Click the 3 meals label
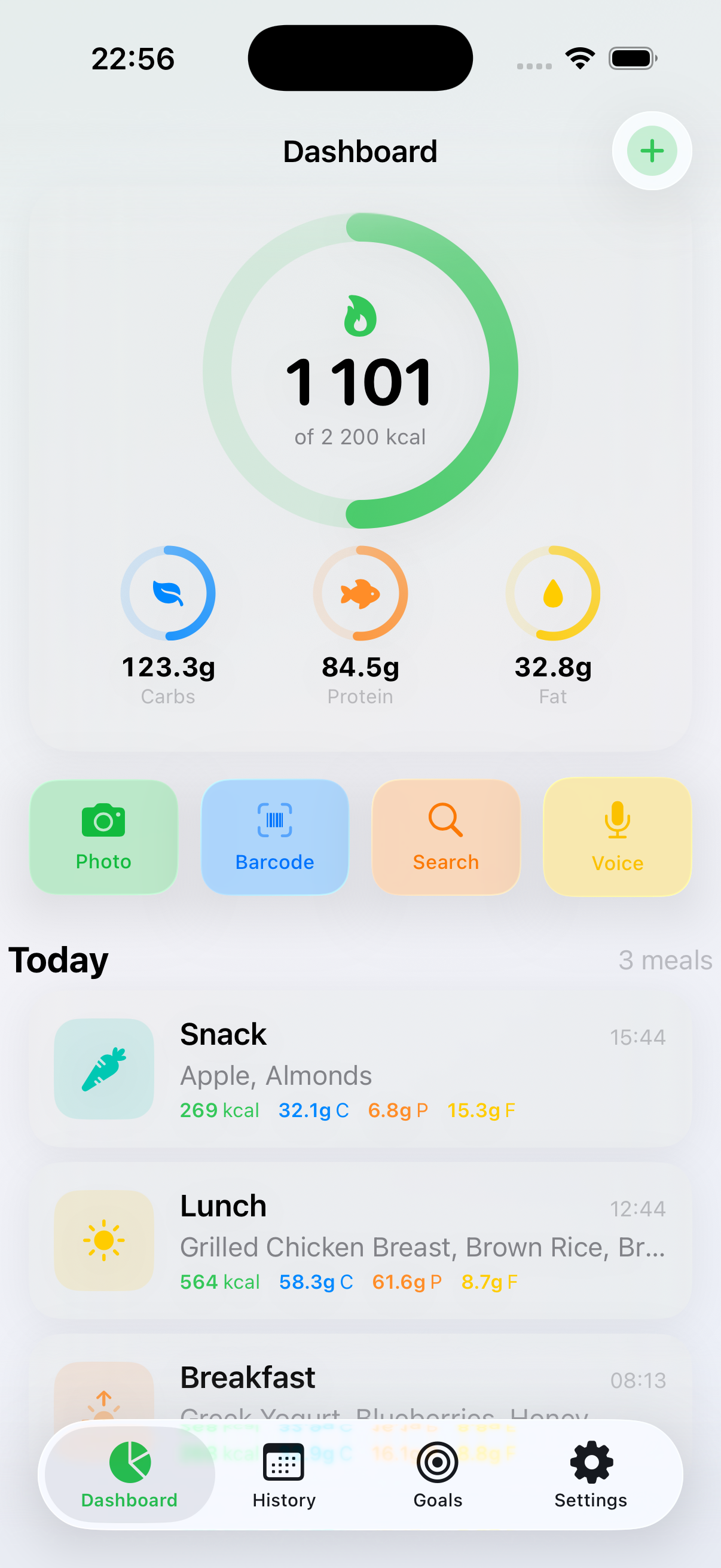The height and width of the screenshot is (1568, 721). point(664,960)
